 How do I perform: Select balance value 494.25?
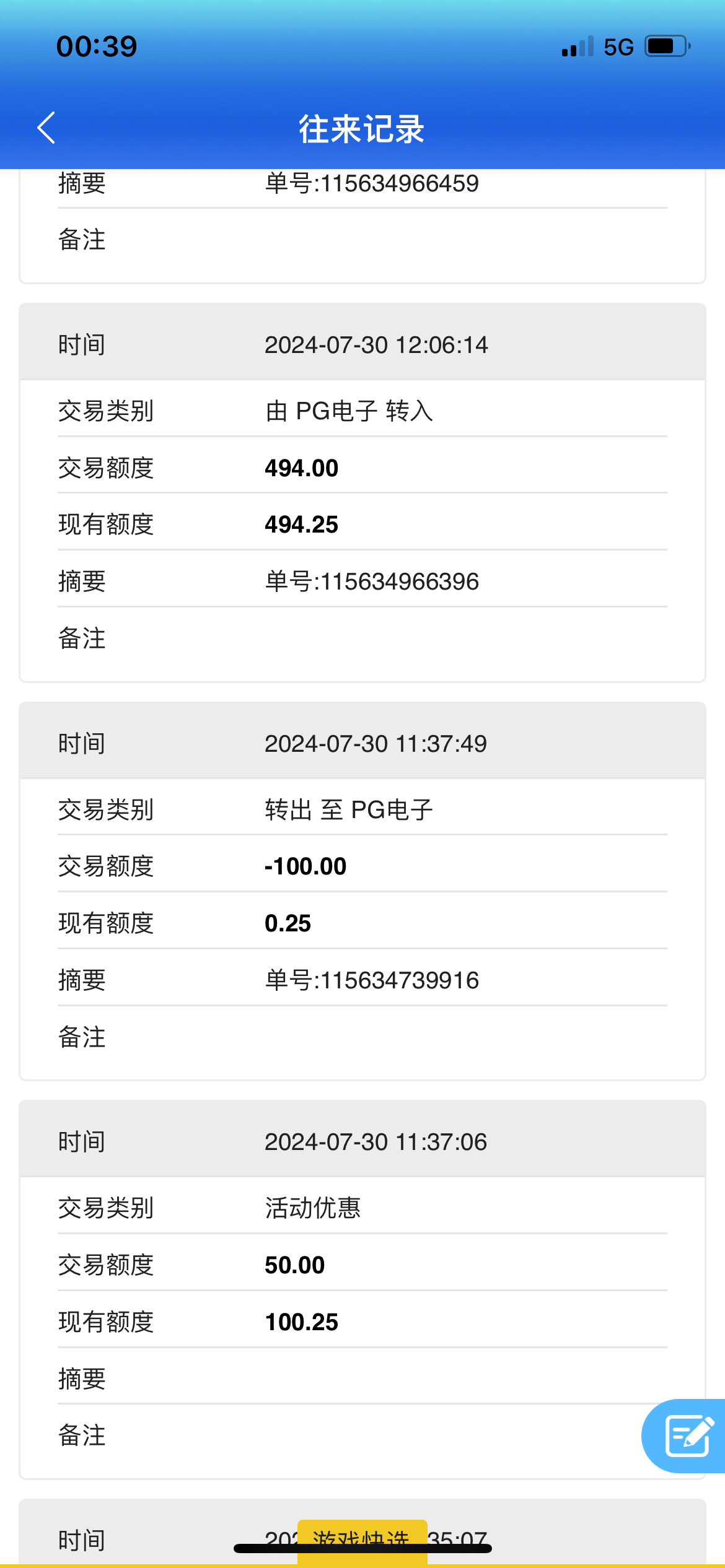(301, 524)
